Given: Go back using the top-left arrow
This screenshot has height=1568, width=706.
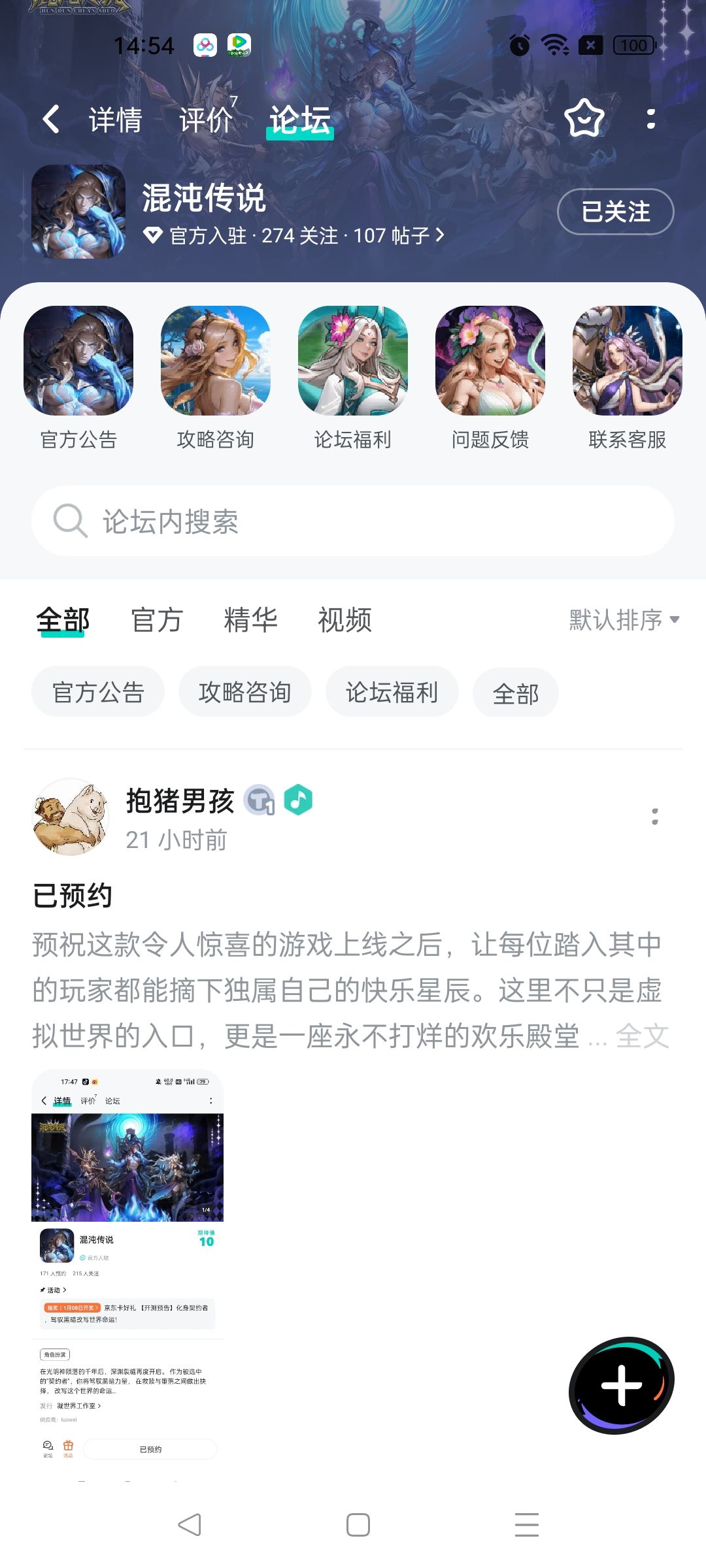Looking at the screenshot, I should 51,120.
